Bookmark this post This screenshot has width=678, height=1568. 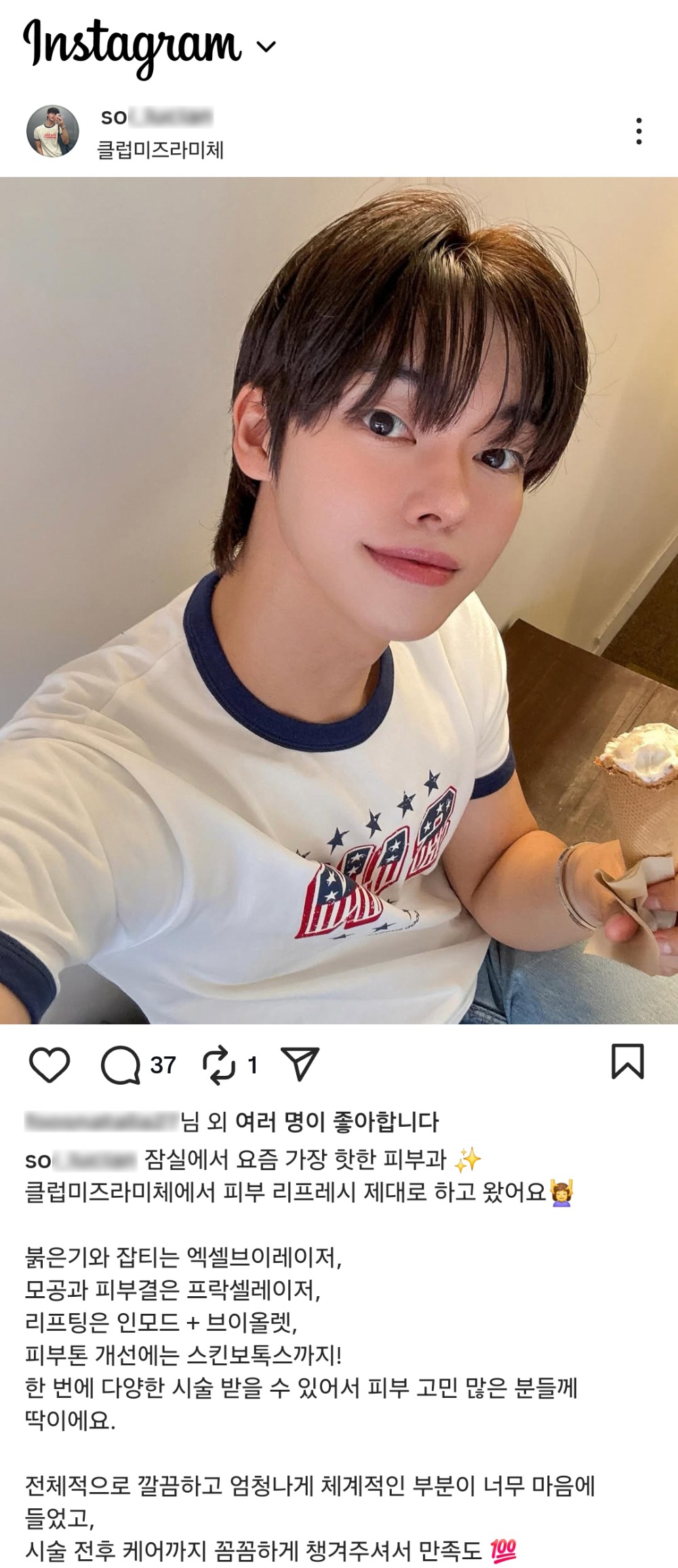627,1062
